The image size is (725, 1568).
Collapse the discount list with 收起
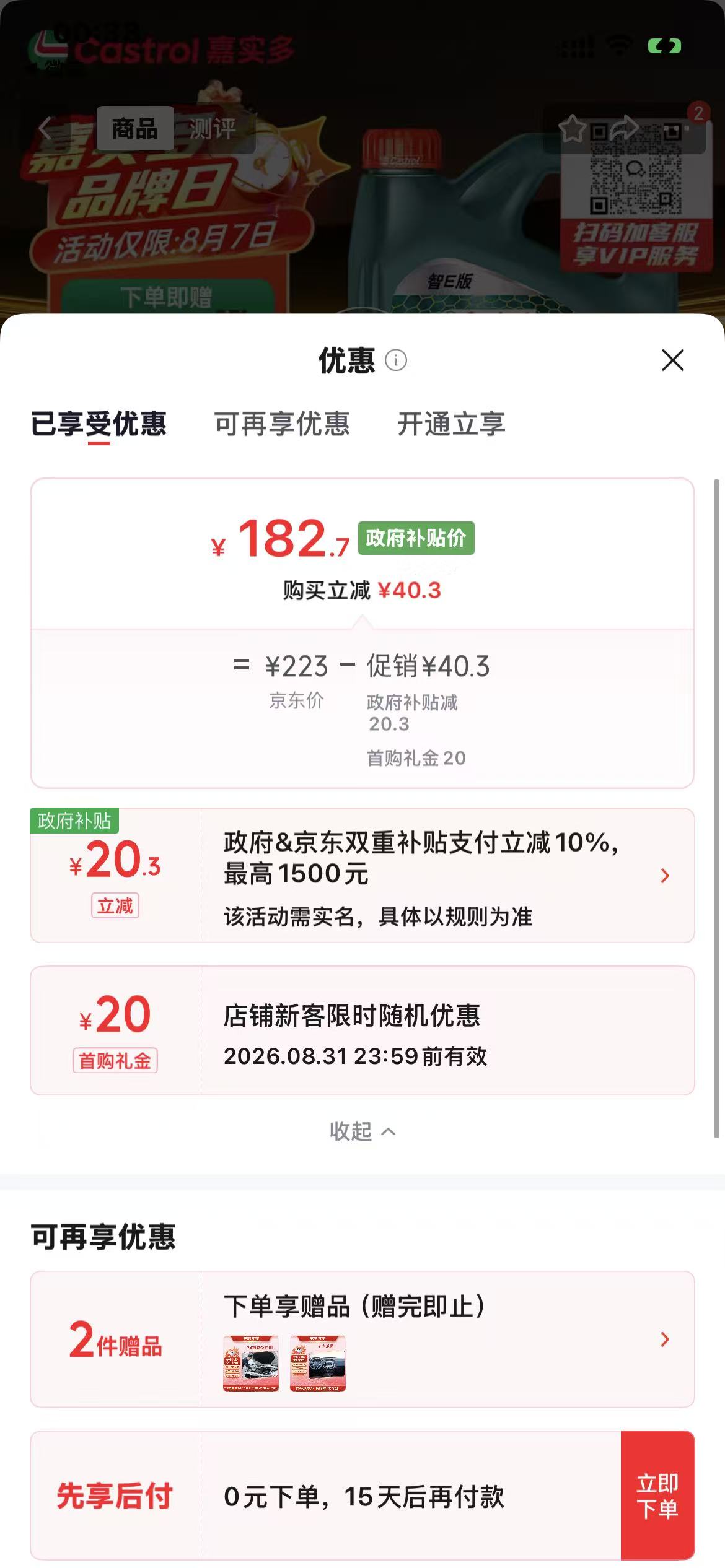362,1131
